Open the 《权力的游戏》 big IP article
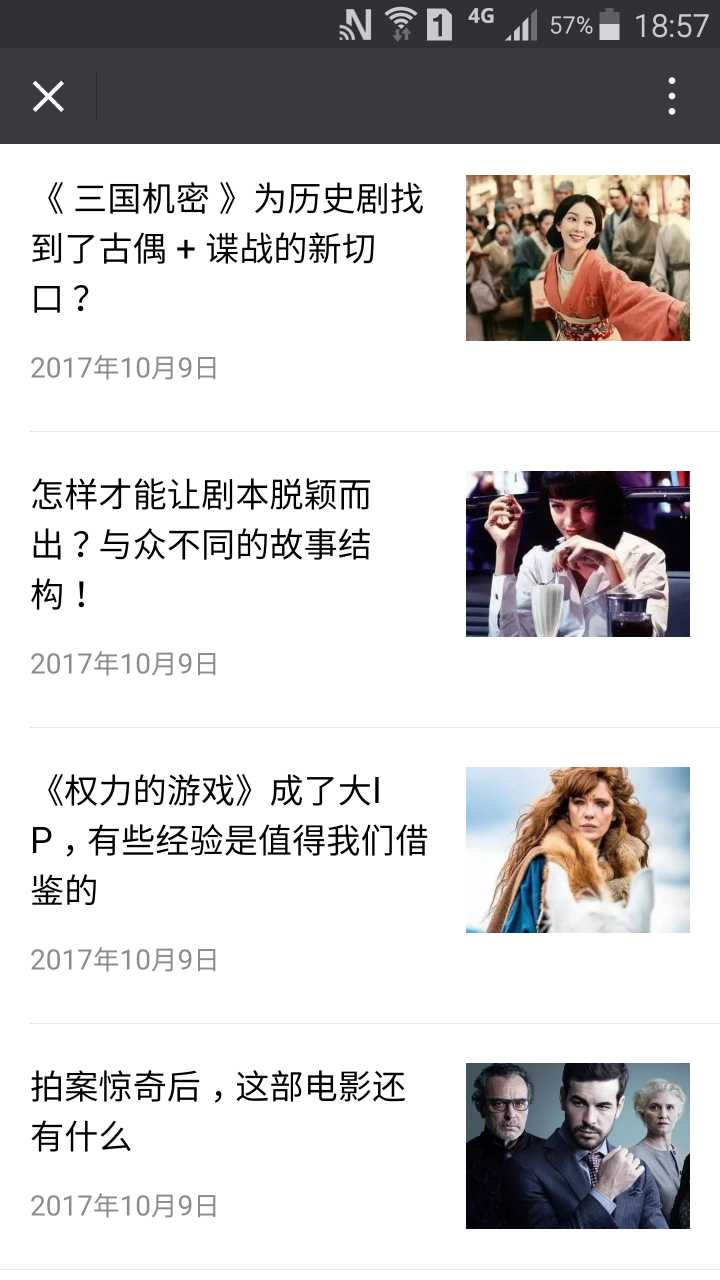This screenshot has width=720, height=1280. coord(228,841)
